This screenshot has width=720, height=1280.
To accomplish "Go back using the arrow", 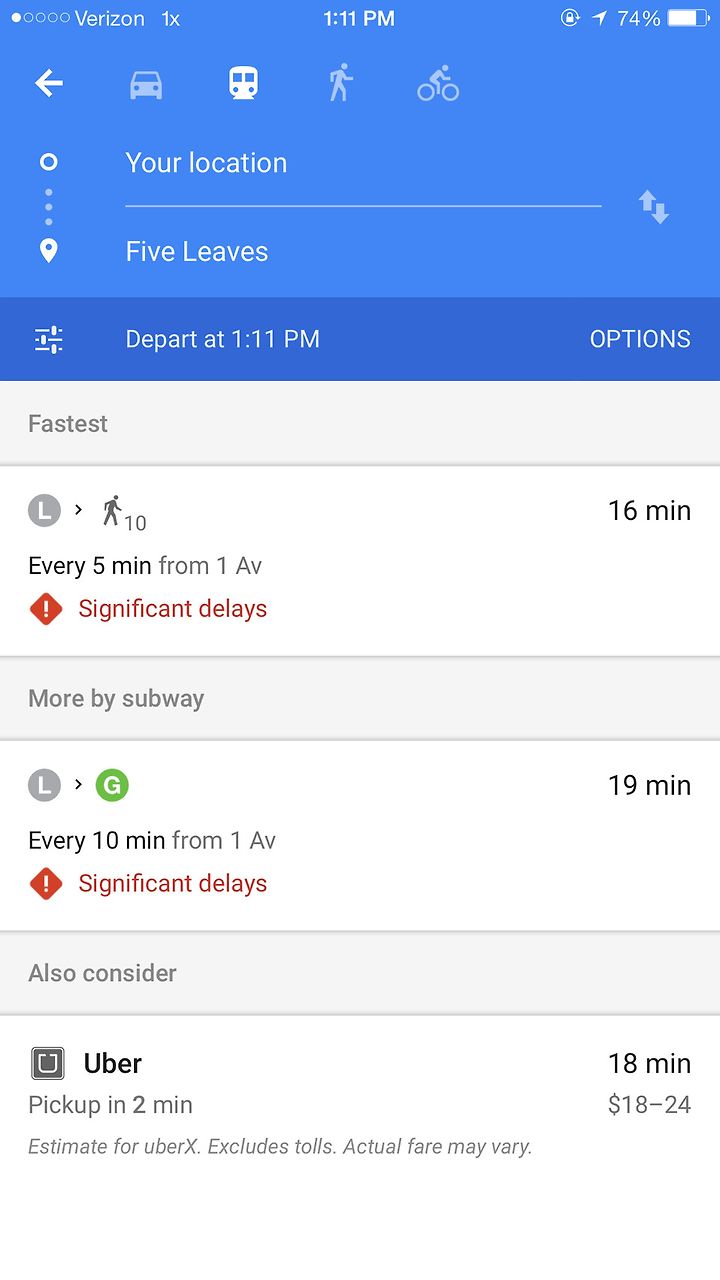I will click(x=48, y=83).
